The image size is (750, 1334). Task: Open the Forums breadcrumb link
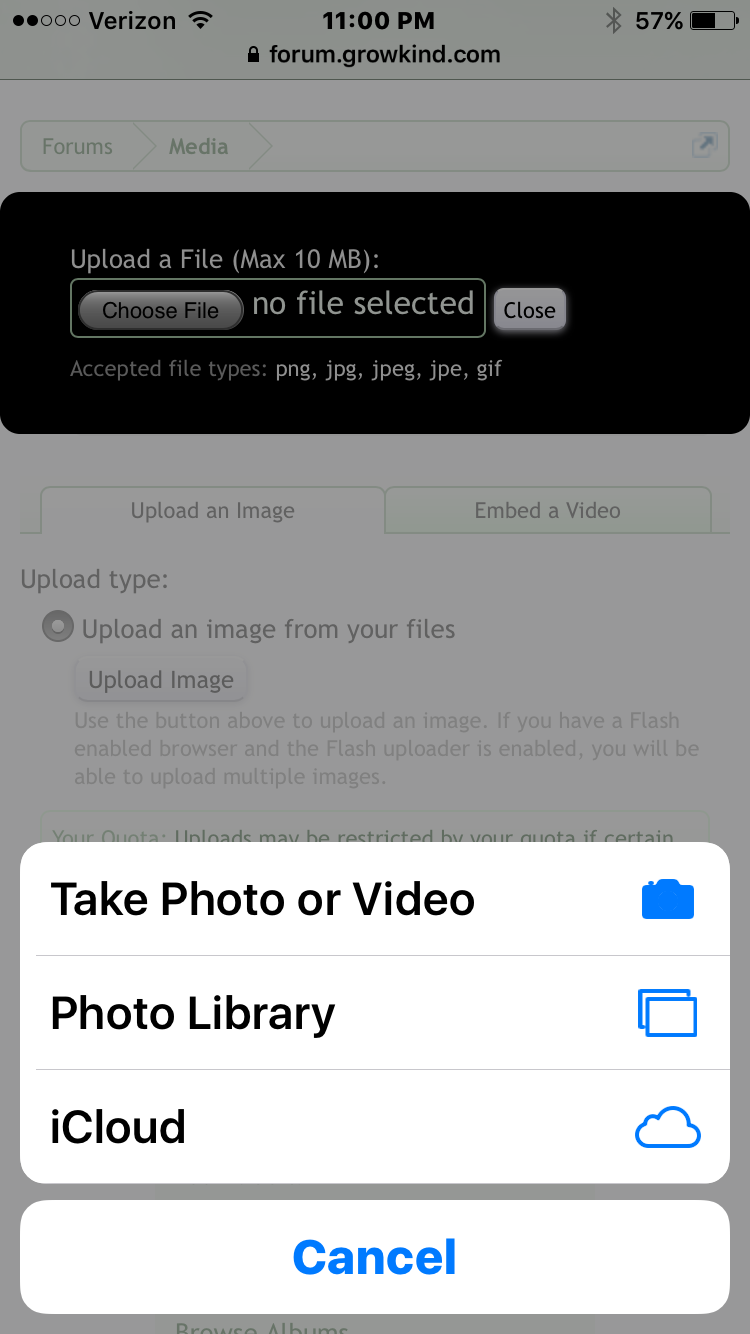tap(77, 147)
